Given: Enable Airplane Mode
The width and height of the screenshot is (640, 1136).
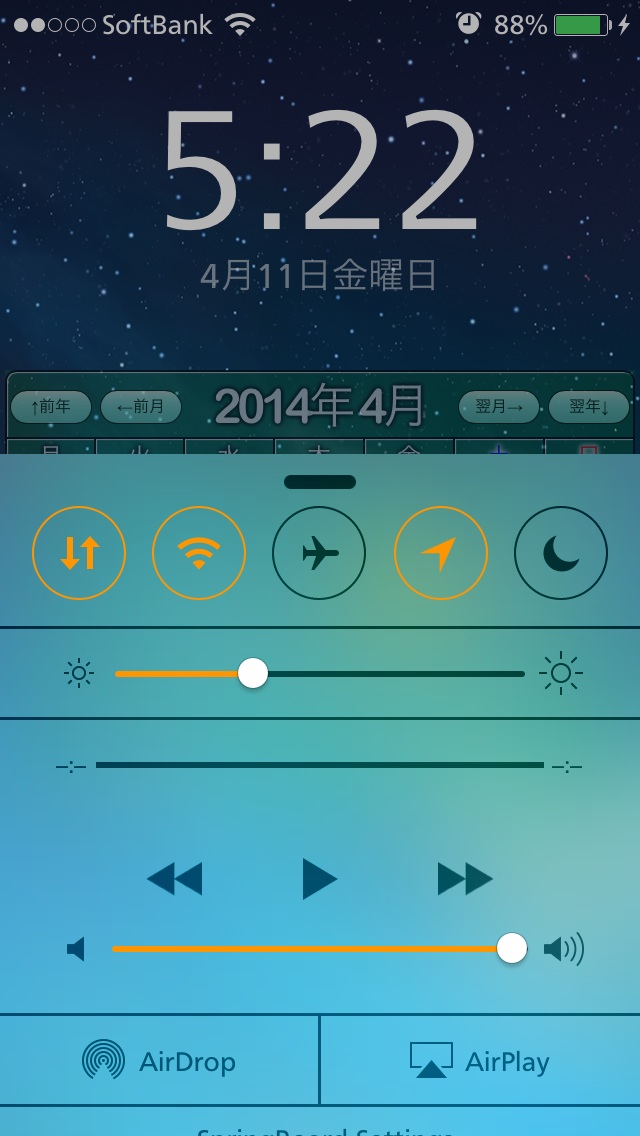Looking at the screenshot, I should tap(319, 553).
